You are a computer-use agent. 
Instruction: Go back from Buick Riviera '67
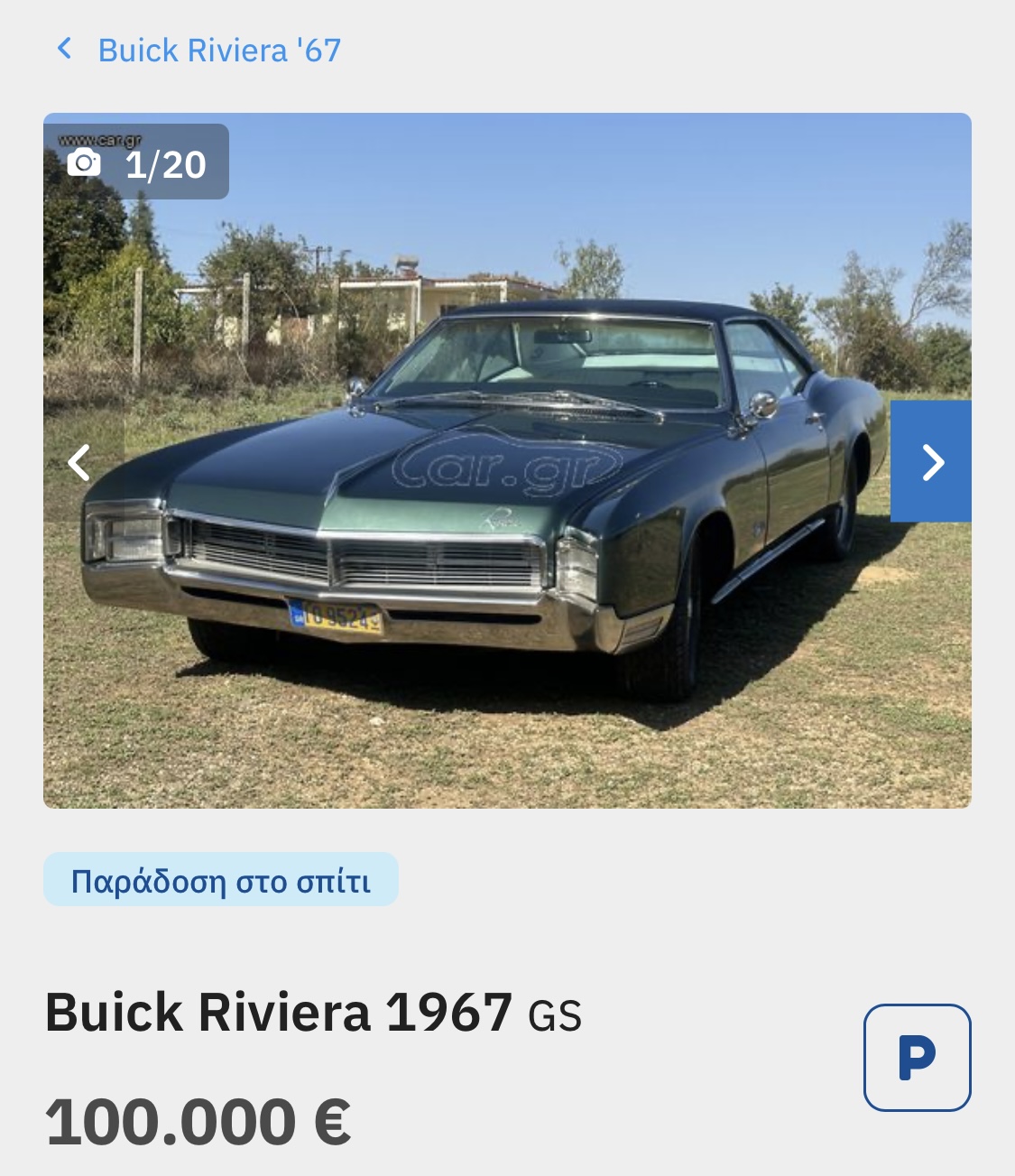point(65,50)
